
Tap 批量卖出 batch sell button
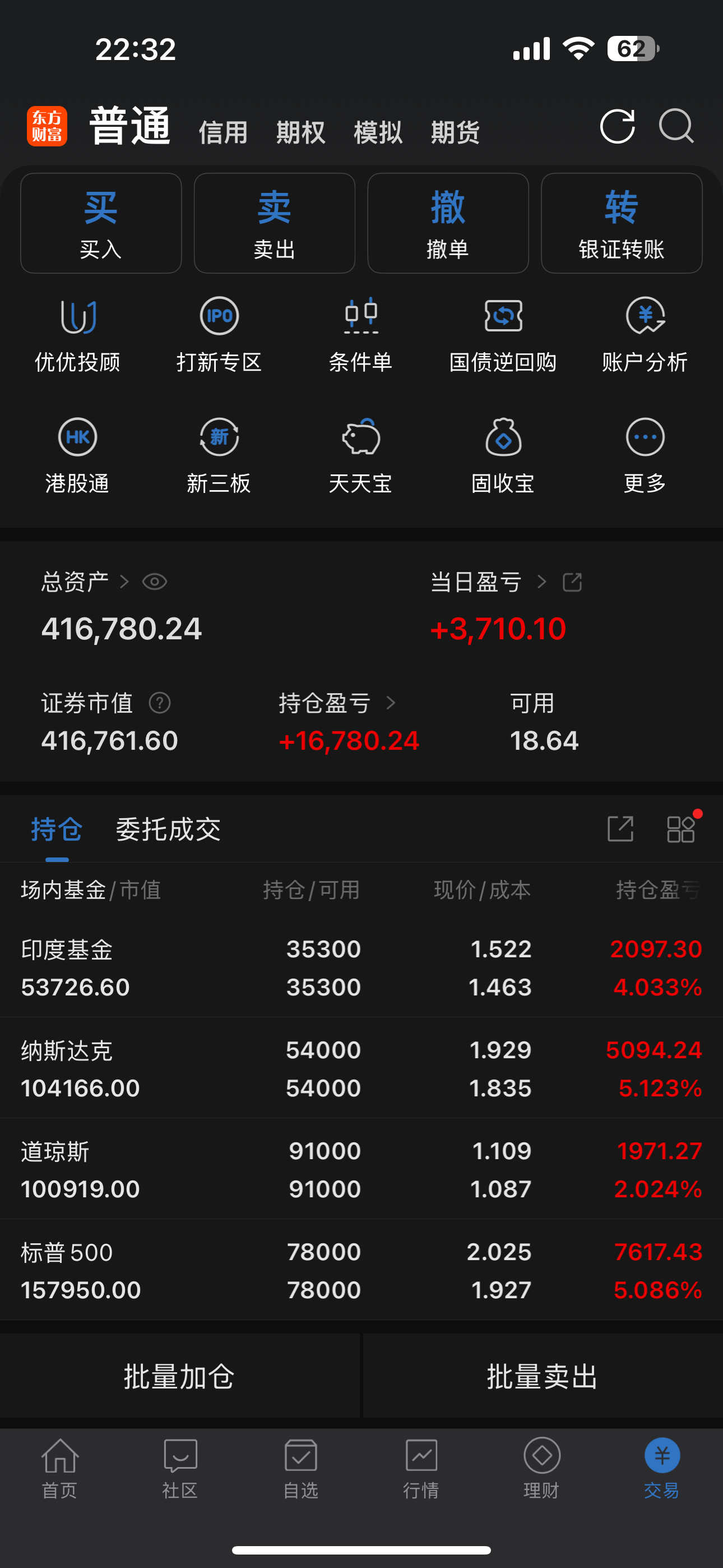[x=543, y=1376]
